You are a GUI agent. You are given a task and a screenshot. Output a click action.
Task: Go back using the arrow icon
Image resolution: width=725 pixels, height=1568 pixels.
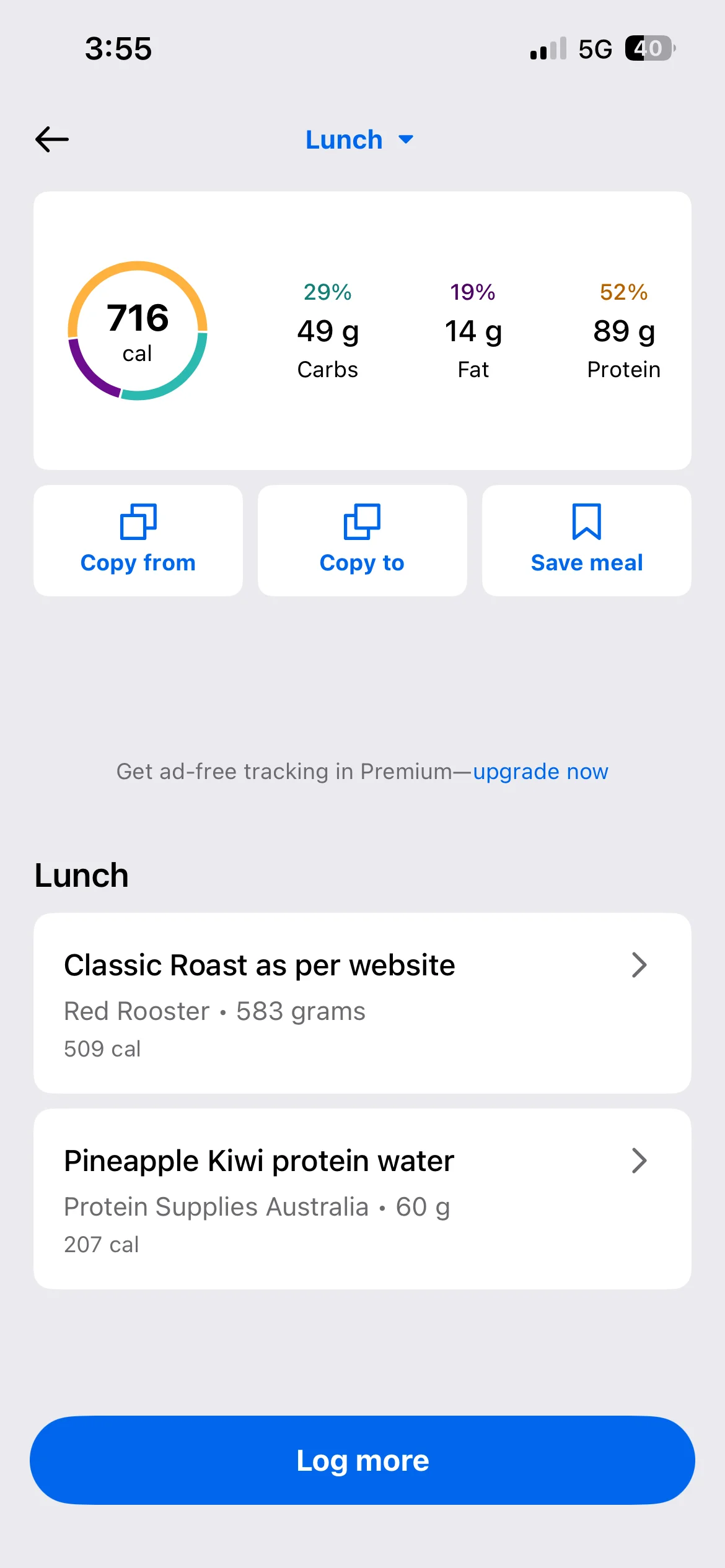tap(52, 139)
